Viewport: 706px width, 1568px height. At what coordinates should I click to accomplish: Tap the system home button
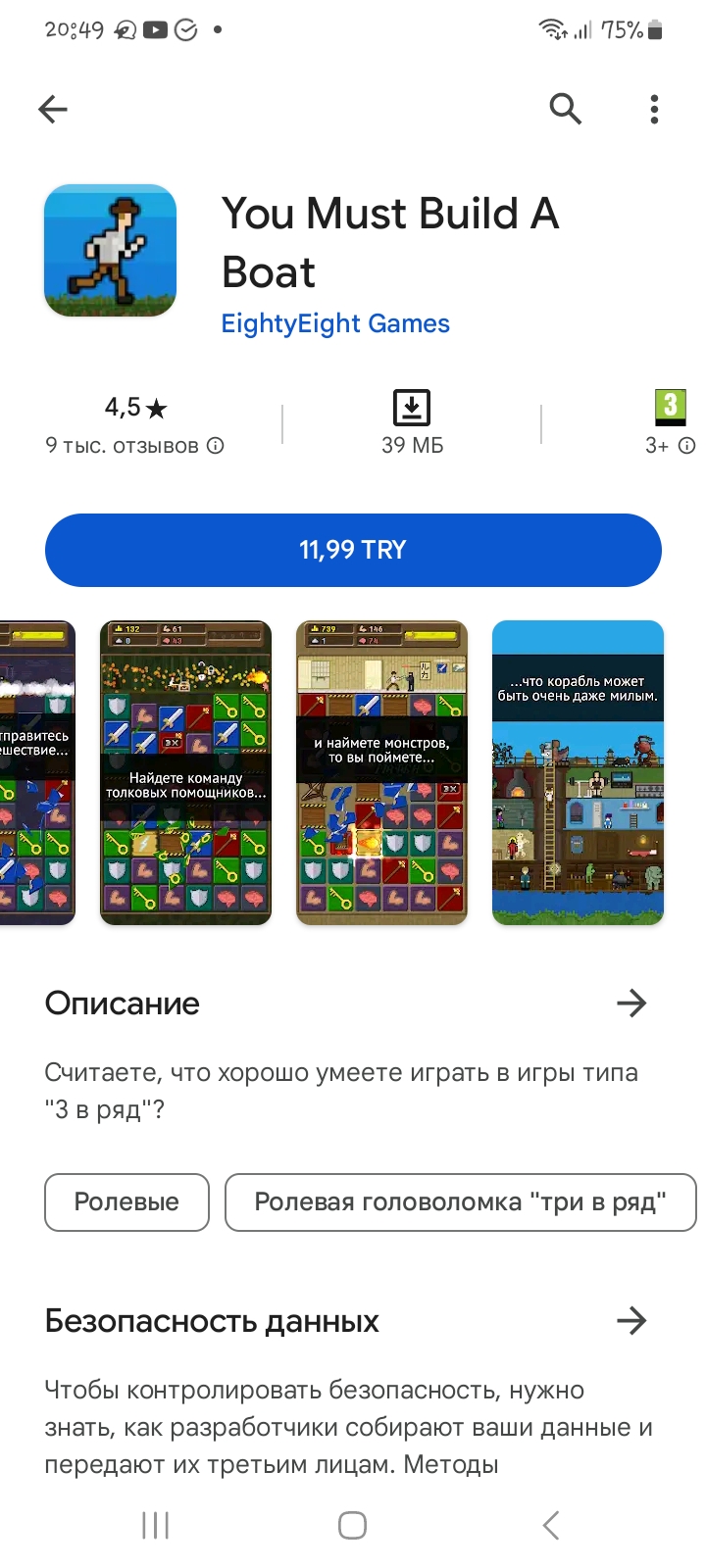click(x=352, y=1525)
